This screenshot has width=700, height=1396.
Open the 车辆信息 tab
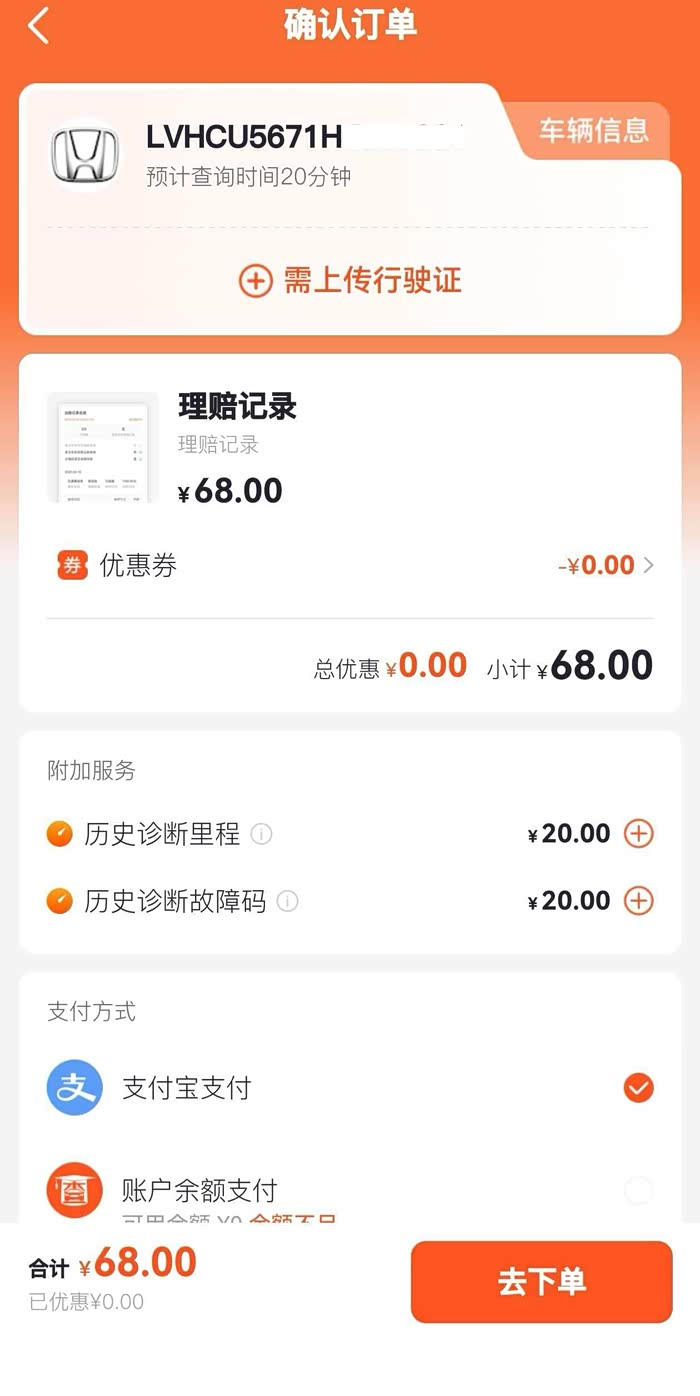click(593, 131)
